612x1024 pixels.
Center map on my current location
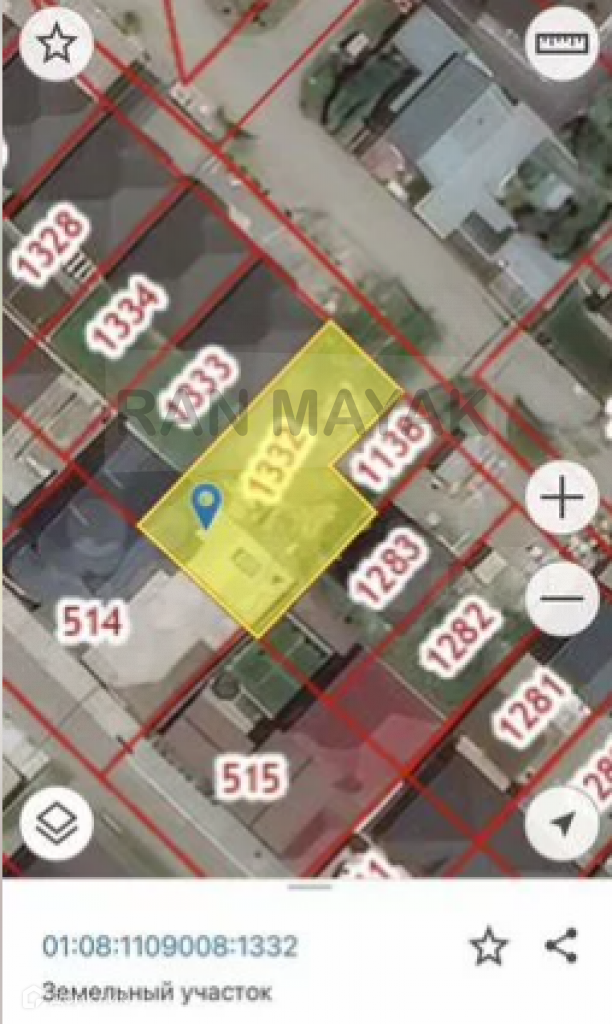[x=561, y=822]
